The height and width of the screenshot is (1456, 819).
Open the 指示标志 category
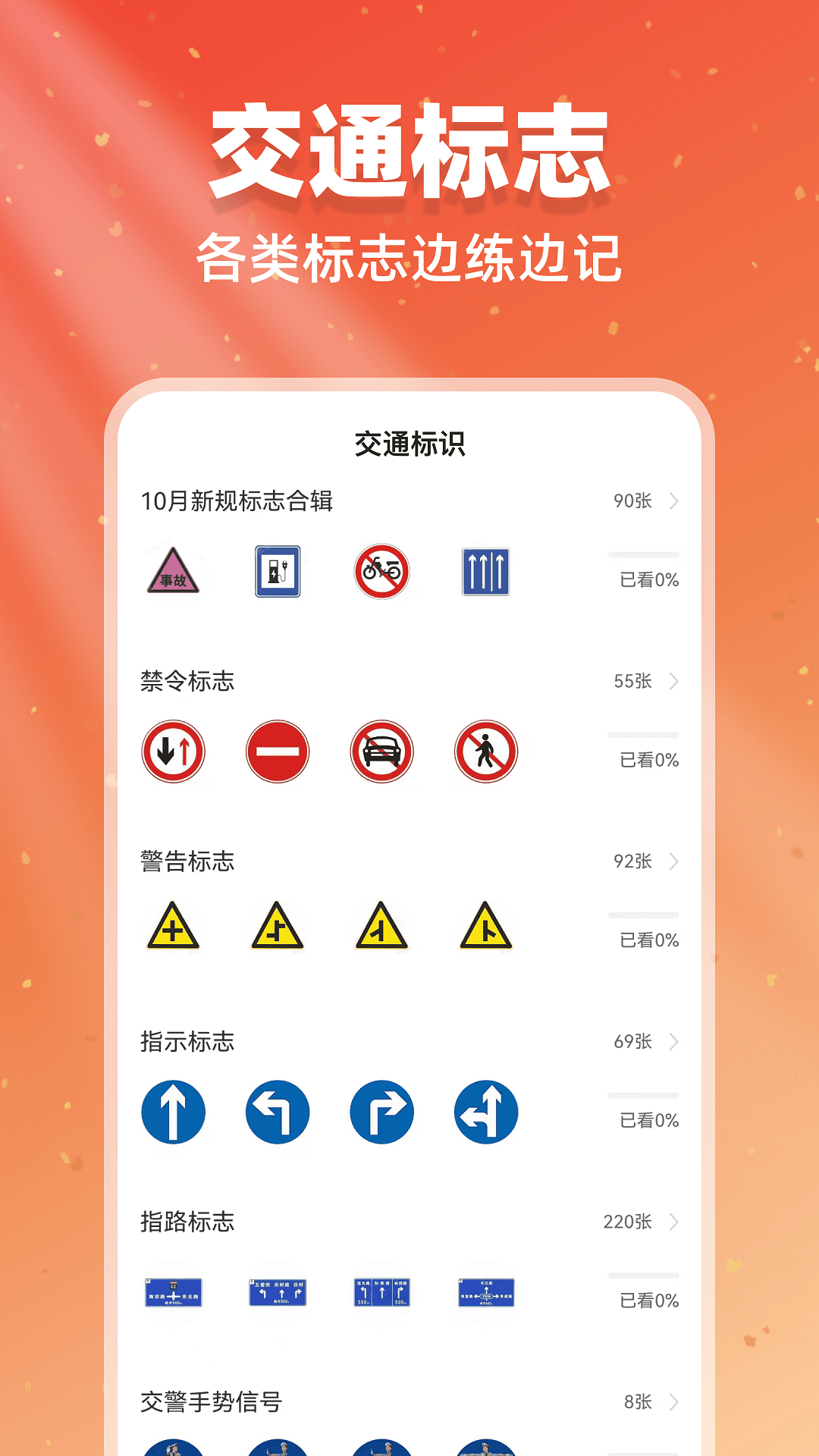tap(188, 1041)
